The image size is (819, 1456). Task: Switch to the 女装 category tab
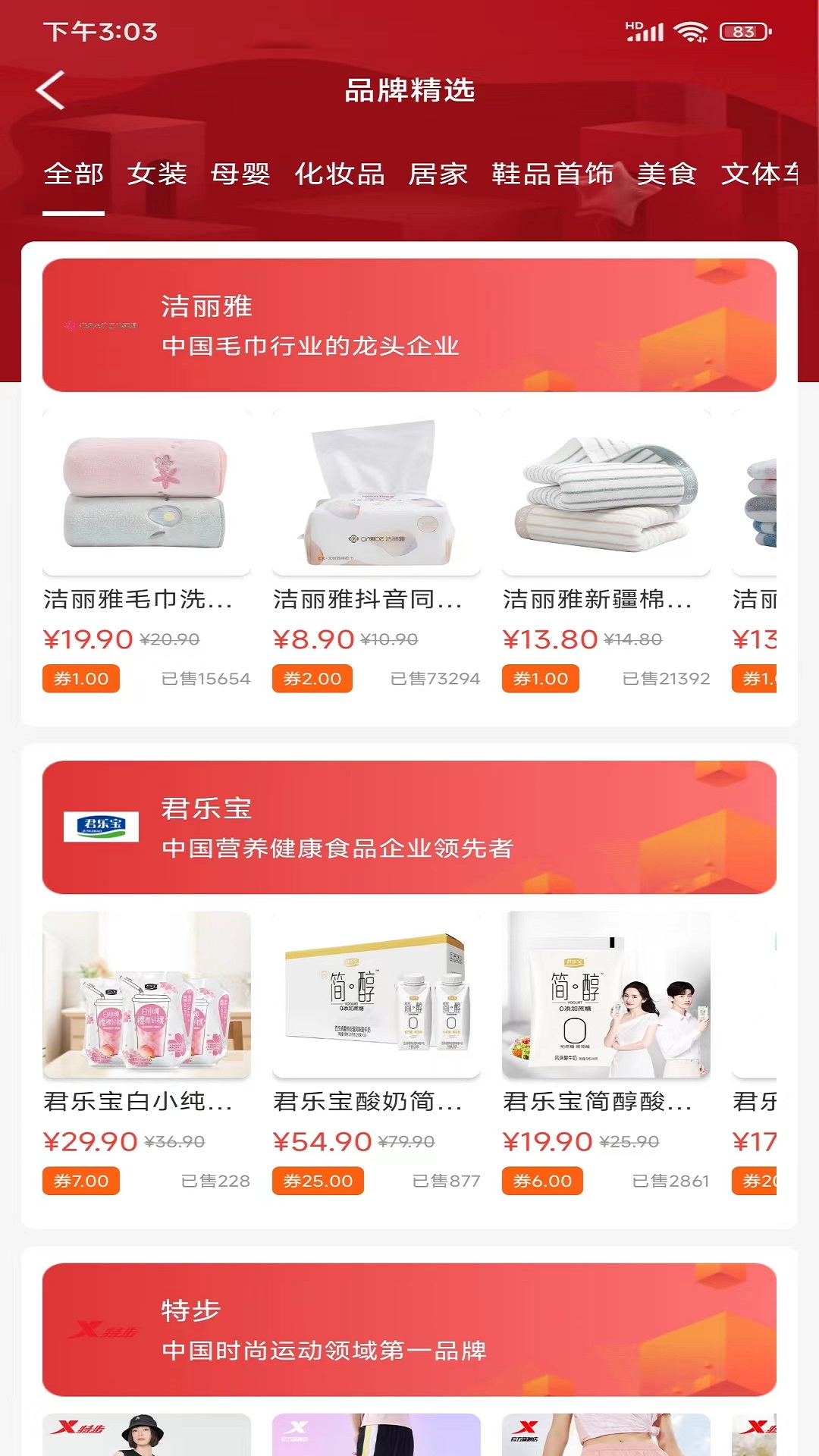click(158, 174)
